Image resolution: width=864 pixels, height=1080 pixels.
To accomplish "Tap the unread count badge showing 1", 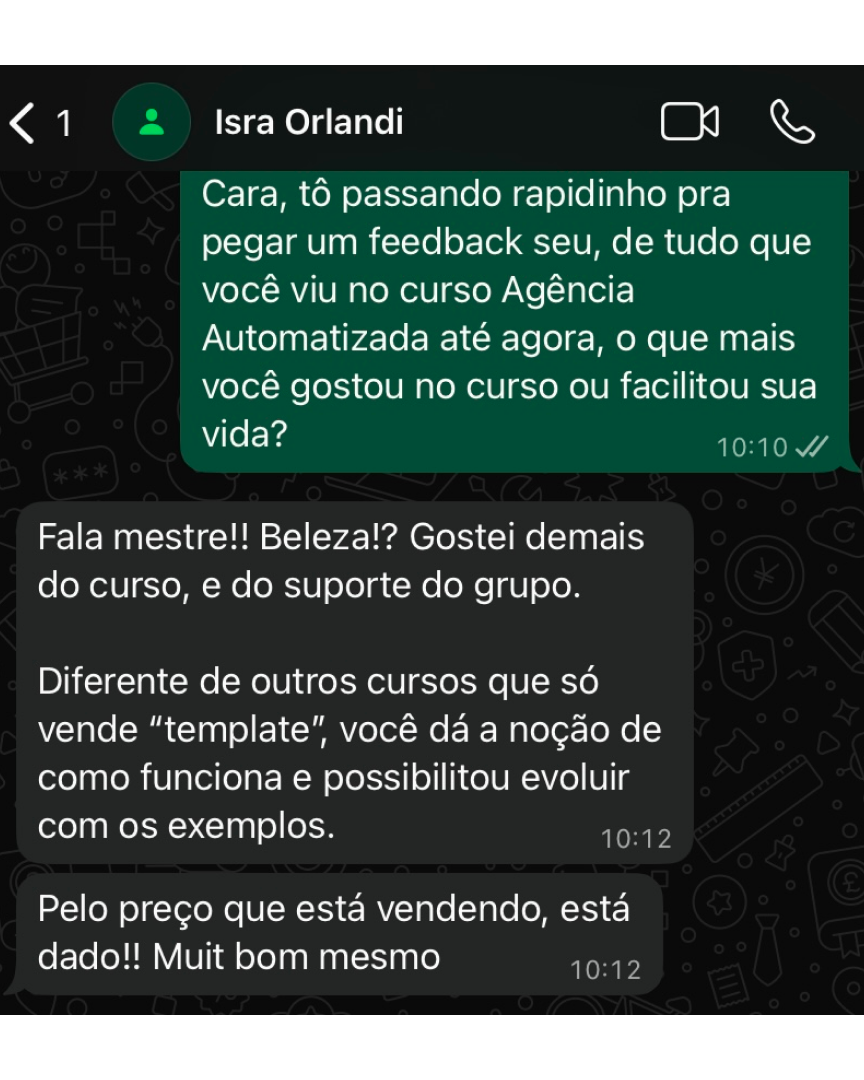I will pyautogui.click(x=63, y=122).
